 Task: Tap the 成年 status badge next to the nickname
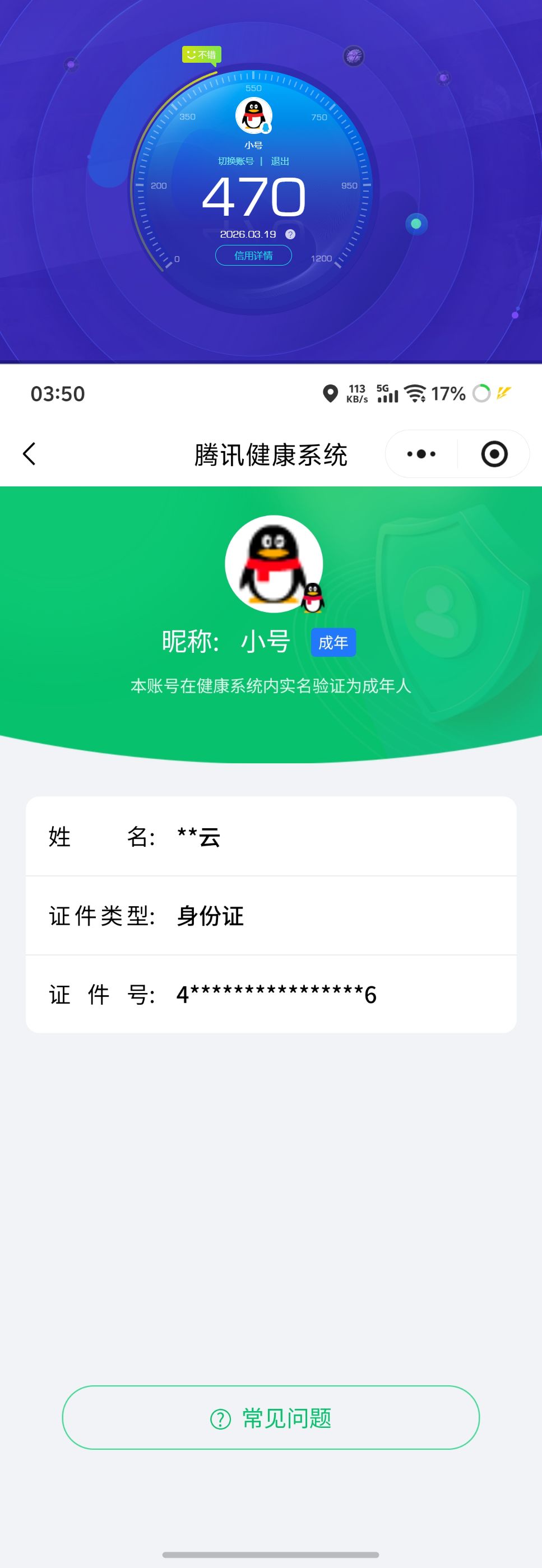[x=333, y=642]
